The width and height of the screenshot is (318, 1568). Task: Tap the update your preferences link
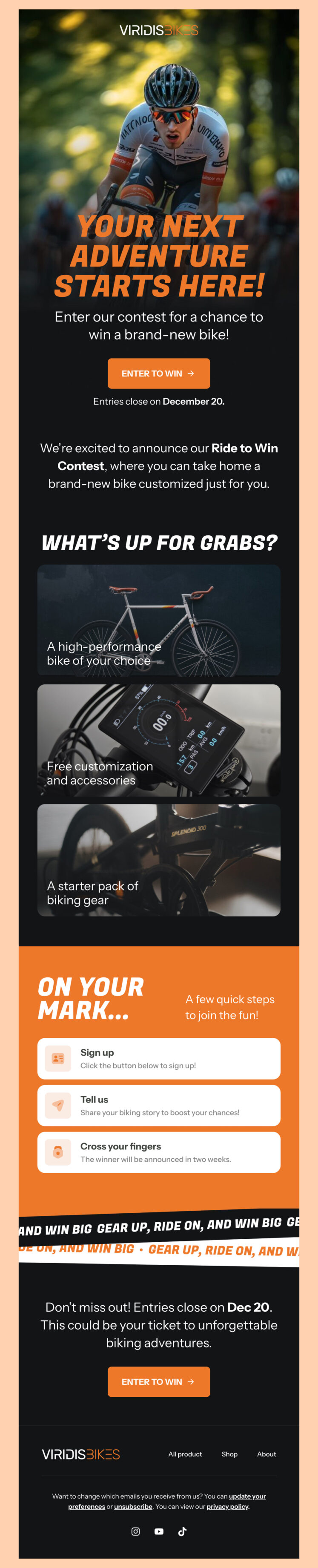[x=247, y=1496]
